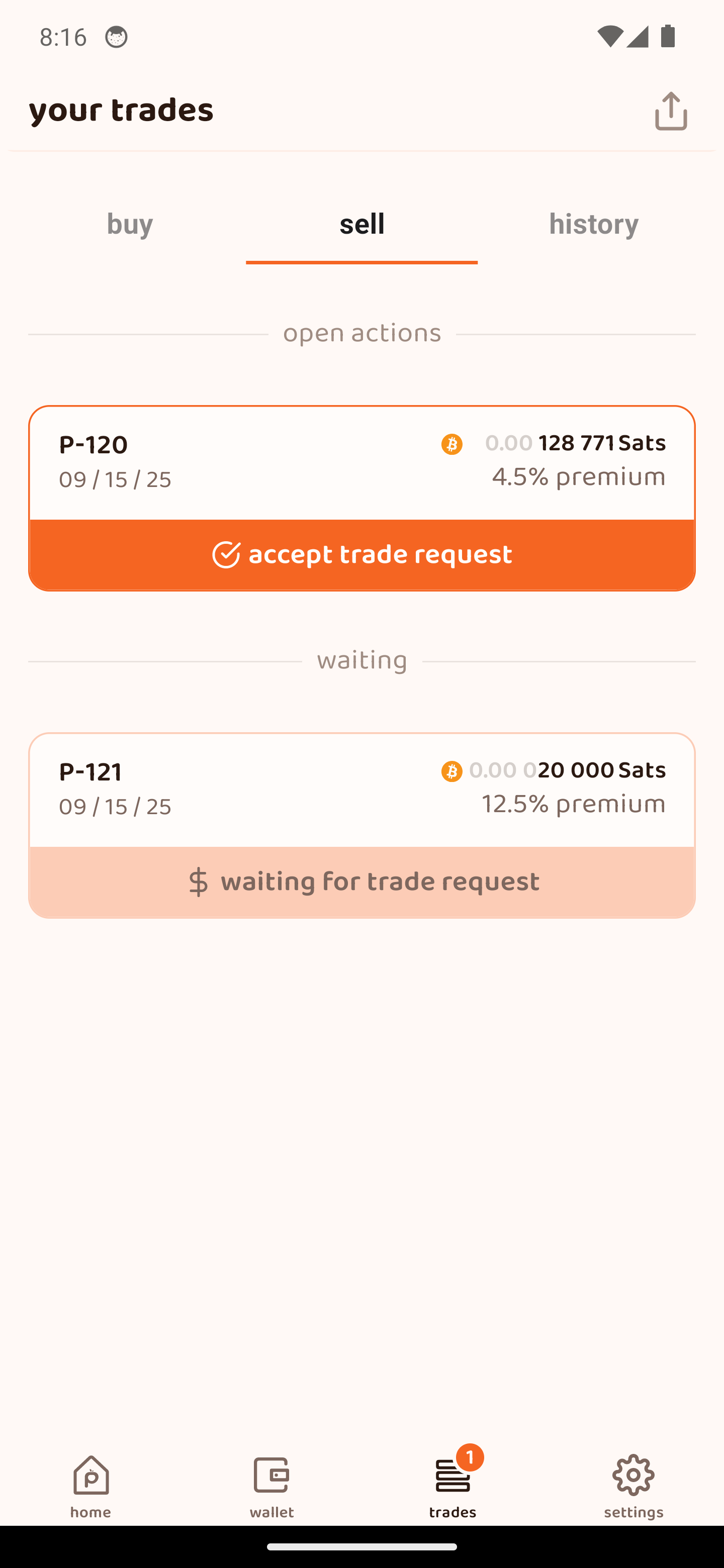Tap the trades tab in bottom navigation
This screenshot has width=724, height=1568.
452,1485
